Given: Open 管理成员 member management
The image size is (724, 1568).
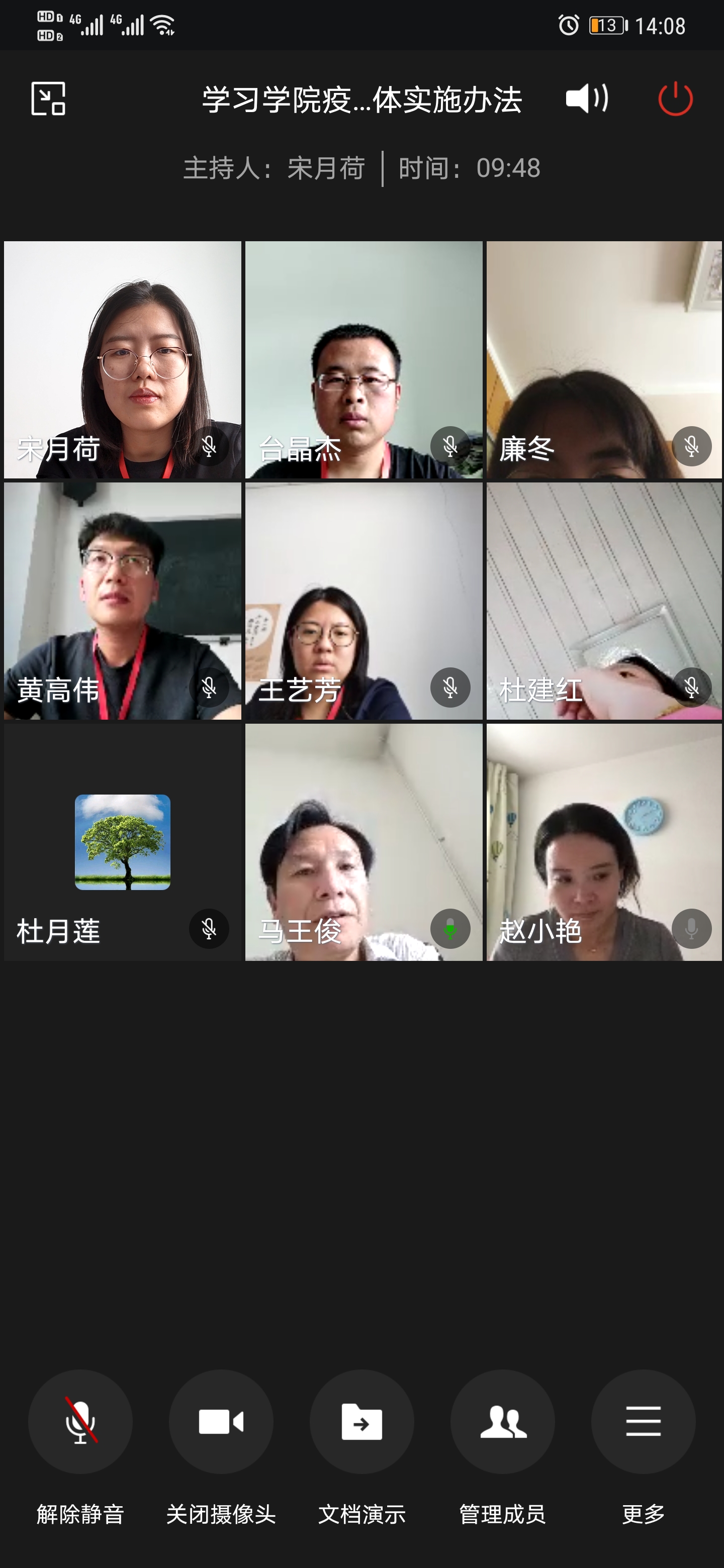Looking at the screenshot, I should click(x=502, y=1421).
